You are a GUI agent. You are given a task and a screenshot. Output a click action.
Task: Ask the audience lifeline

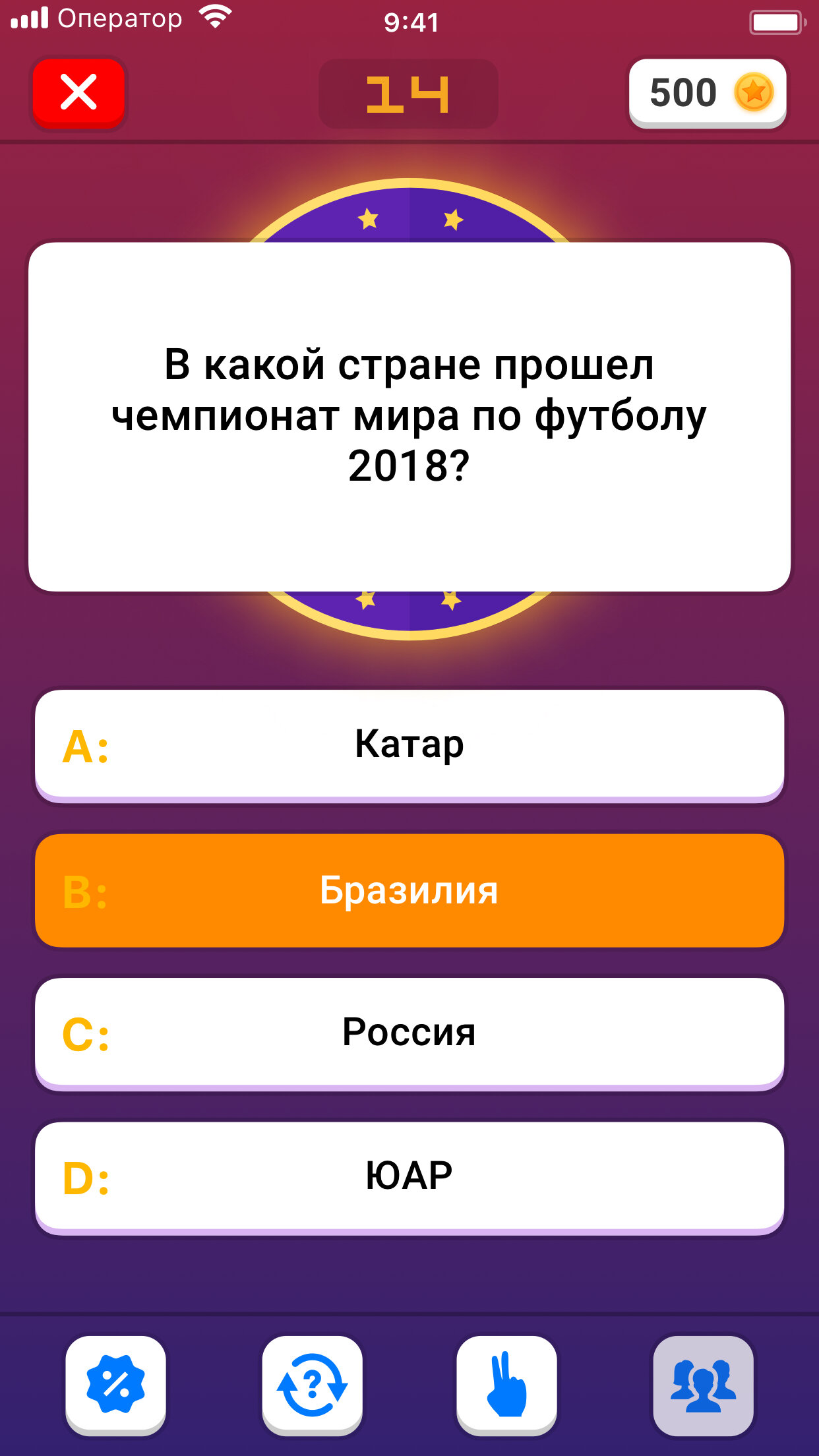click(x=703, y=1385)
